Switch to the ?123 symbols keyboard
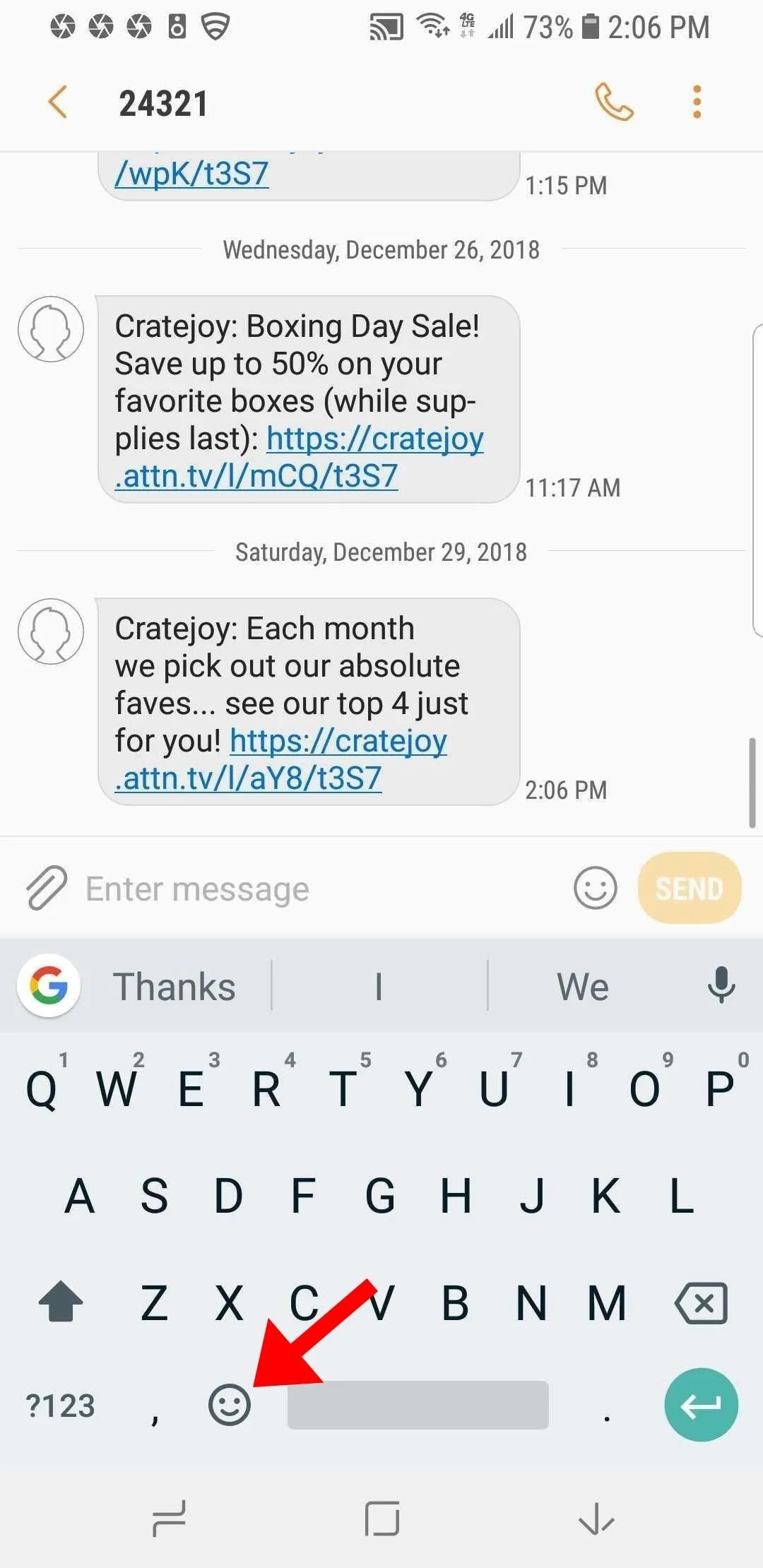Screen dimensions: 763x1568 pos(60,1406)
